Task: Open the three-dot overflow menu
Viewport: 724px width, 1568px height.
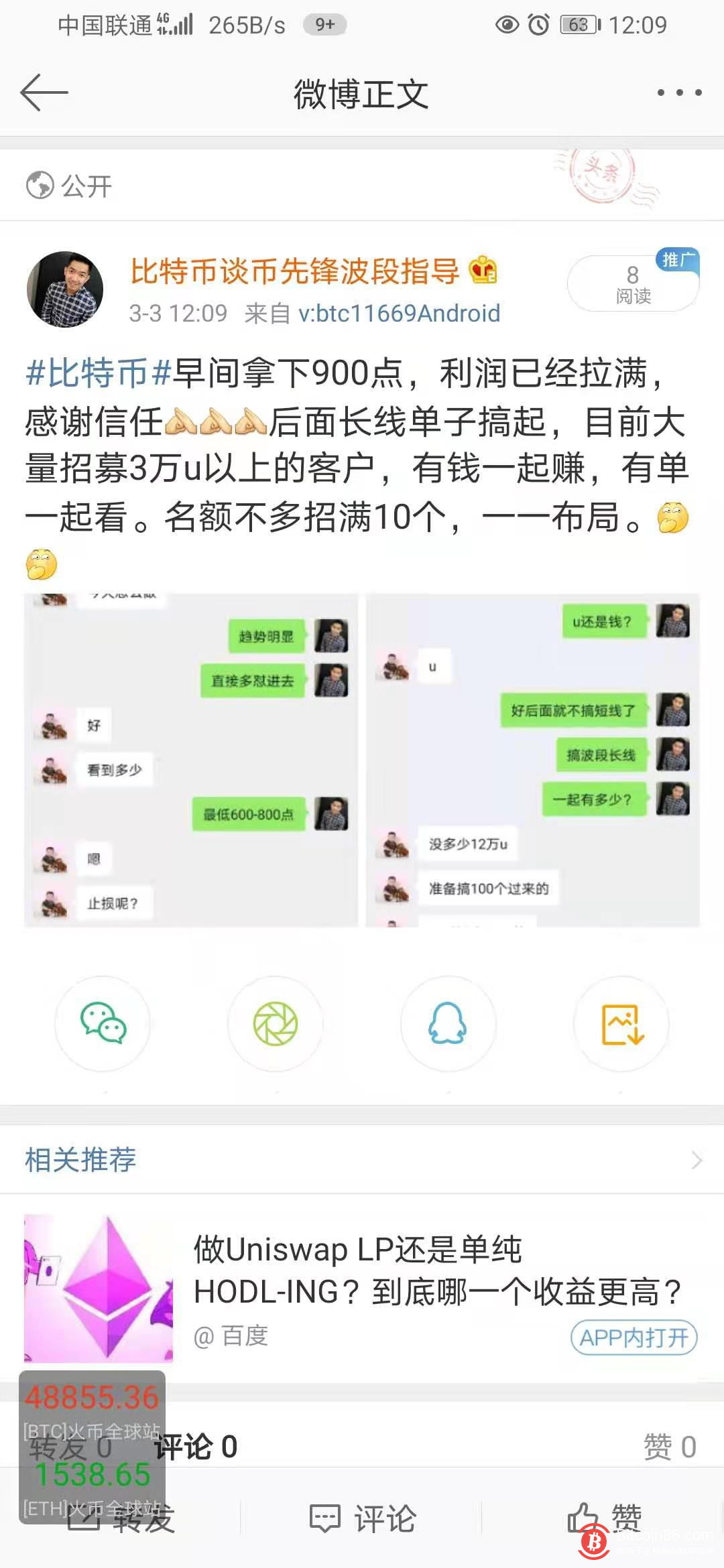Action: point(678,92)
